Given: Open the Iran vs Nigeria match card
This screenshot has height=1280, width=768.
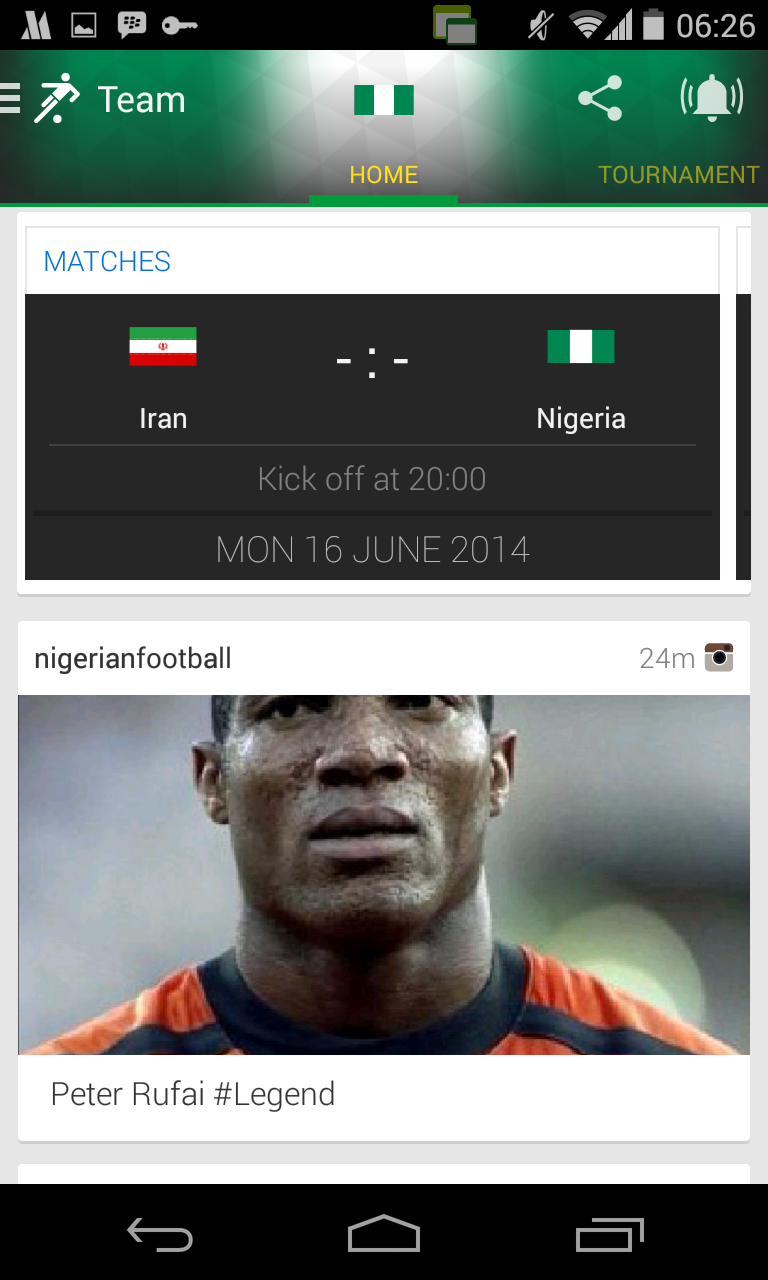Looking at the screenshot, I should click(372, 435).
